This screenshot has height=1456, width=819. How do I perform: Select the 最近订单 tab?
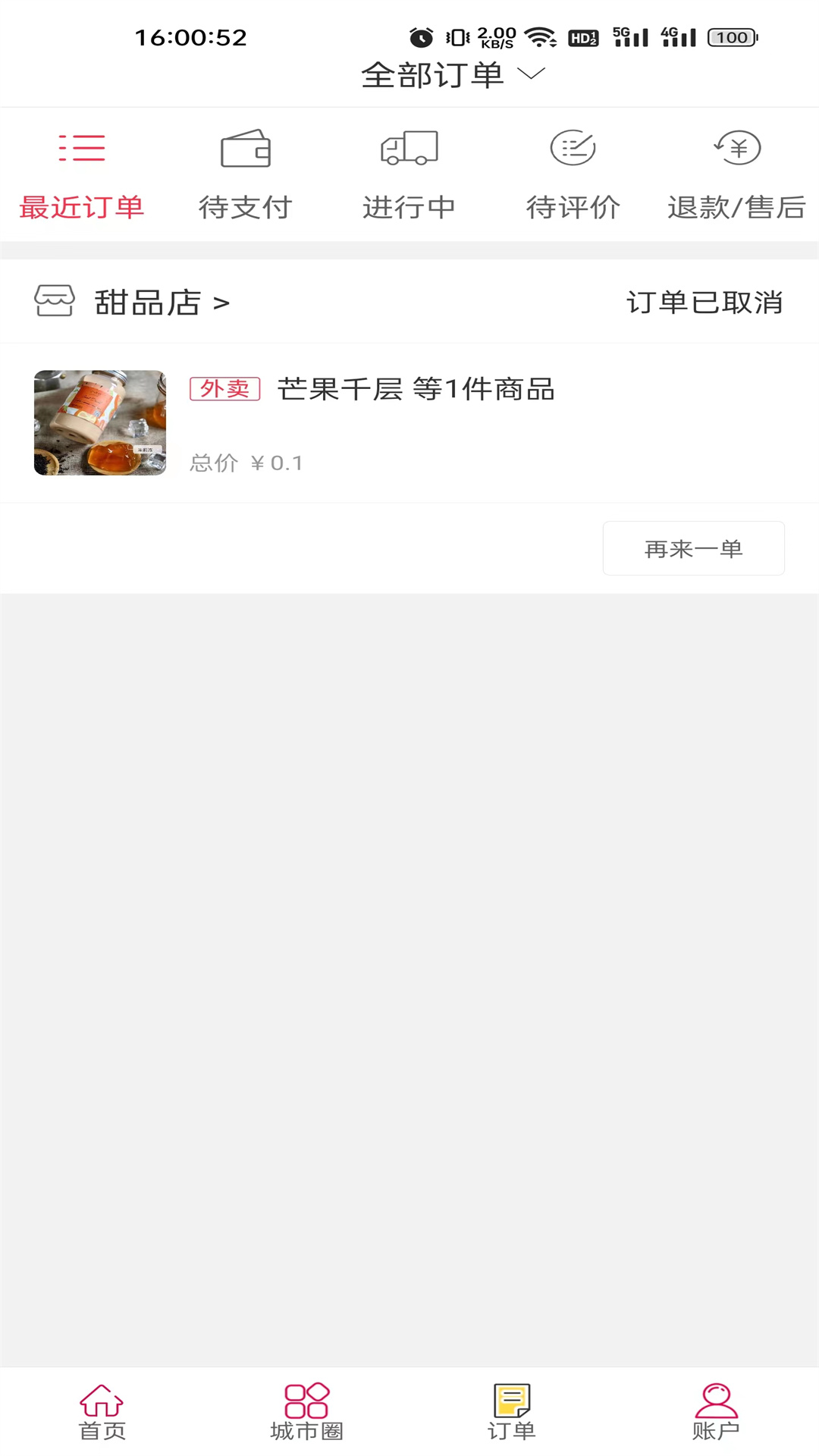[x=82, y=174]
